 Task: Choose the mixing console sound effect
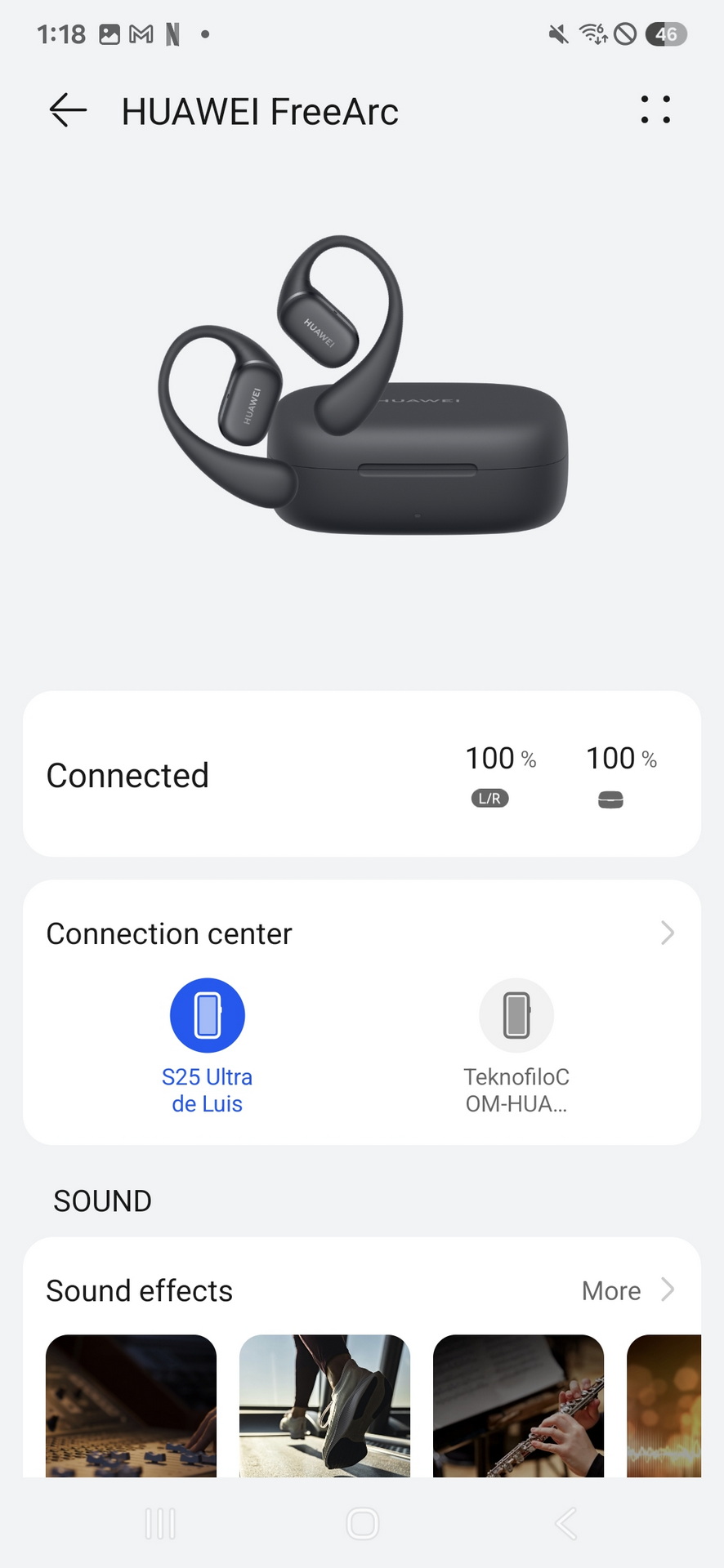tap(132, 1405)
